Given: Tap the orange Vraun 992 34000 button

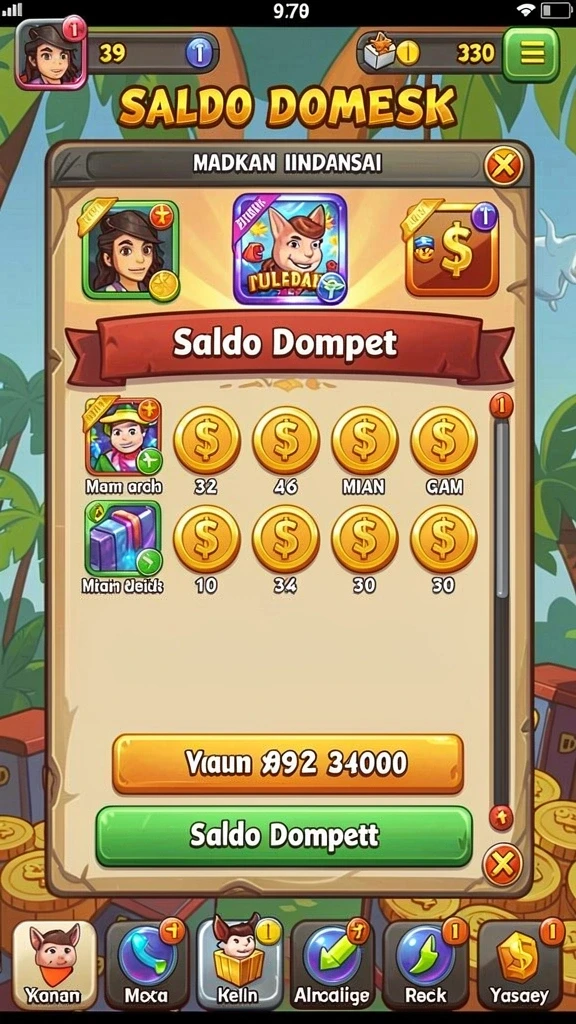Looking at the screenshot, I should (288, 763).
